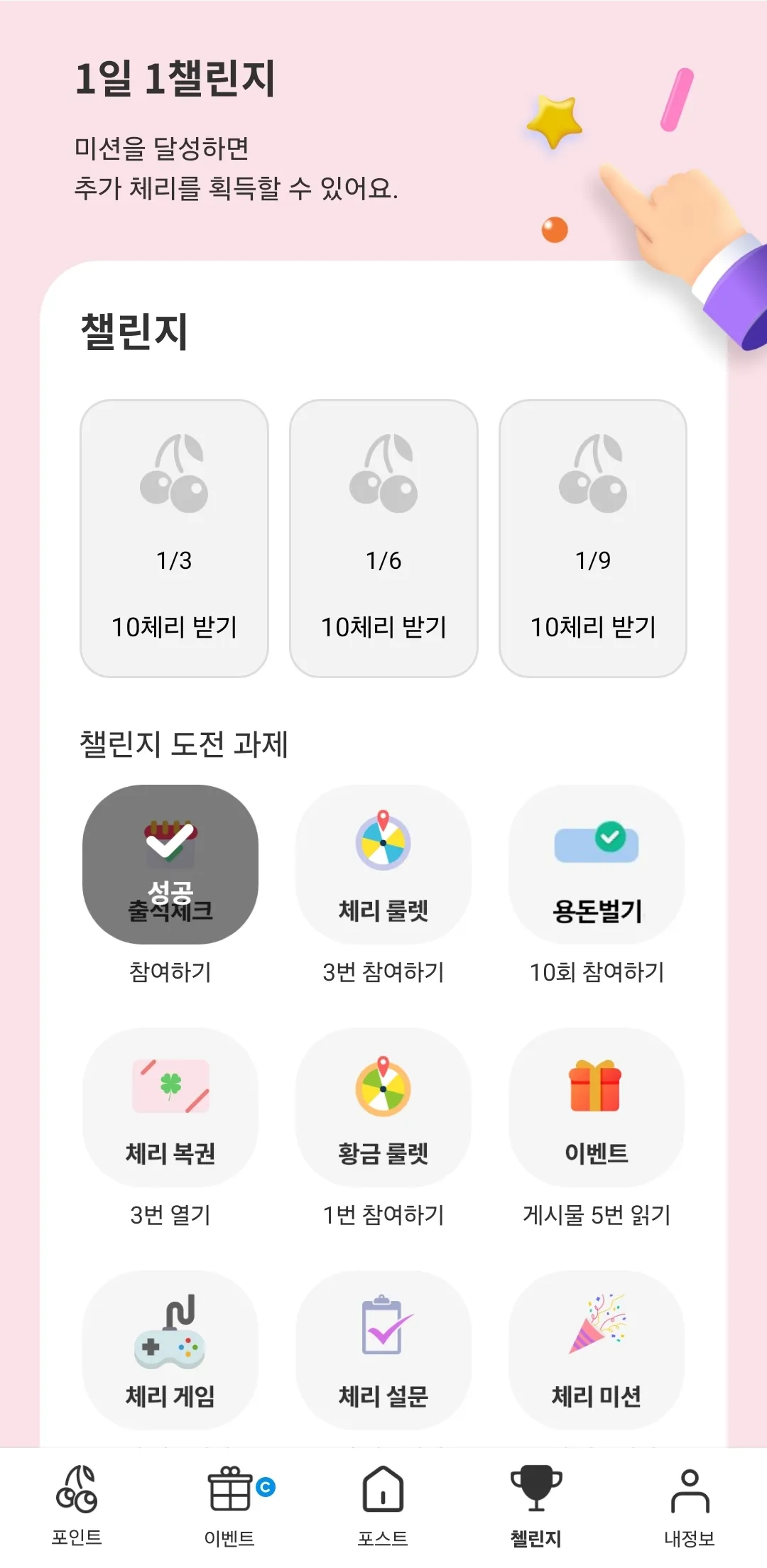Viewport: 767px width, 1568px height.
Task: Open the 이벤트 gift box challenge
Action: pos(595,1108)
